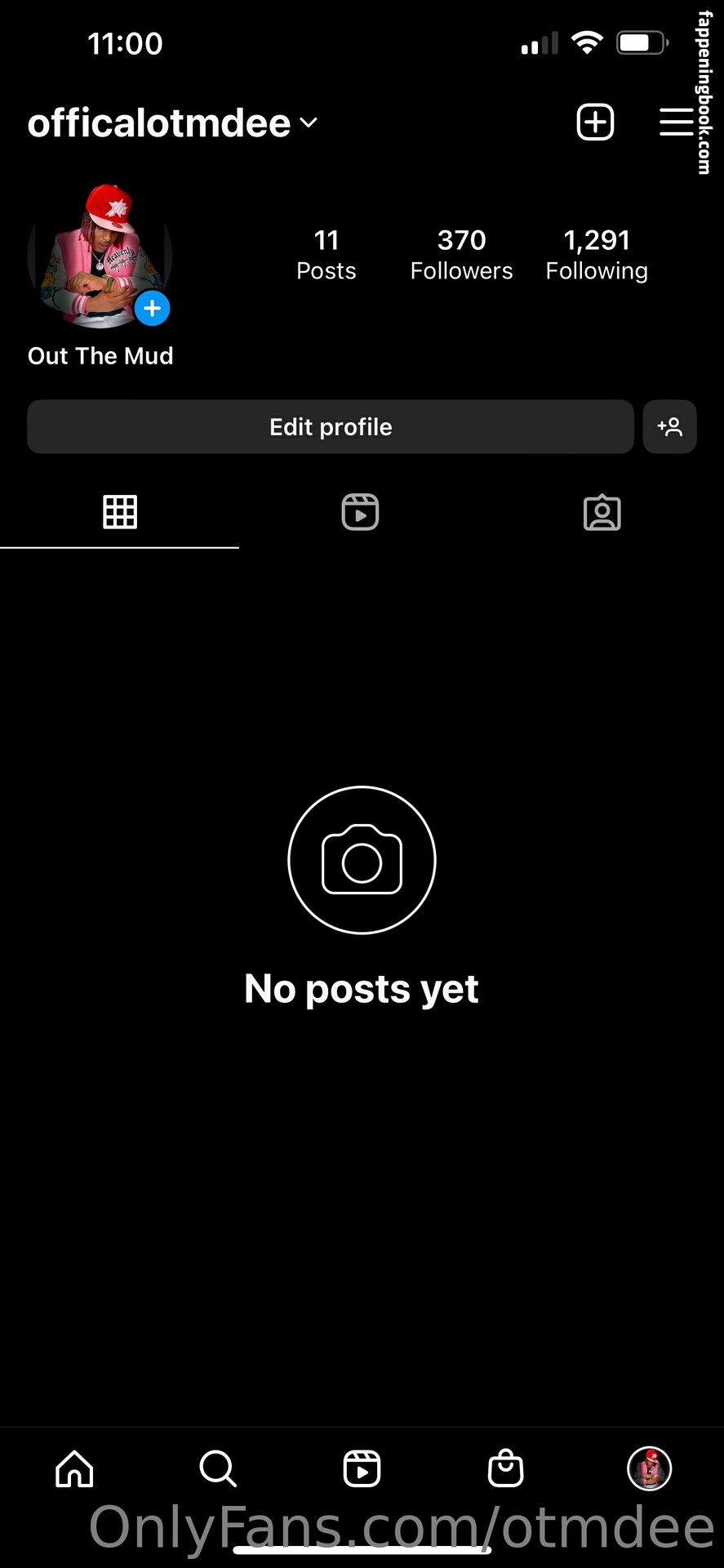Open discover people button

tap(669, 426)
